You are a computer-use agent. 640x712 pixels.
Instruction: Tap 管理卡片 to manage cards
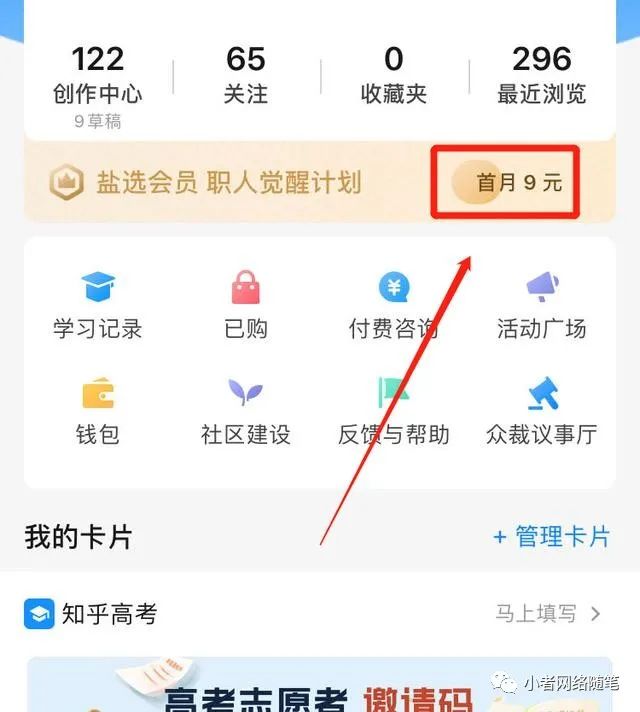click(x=551, y=537)
